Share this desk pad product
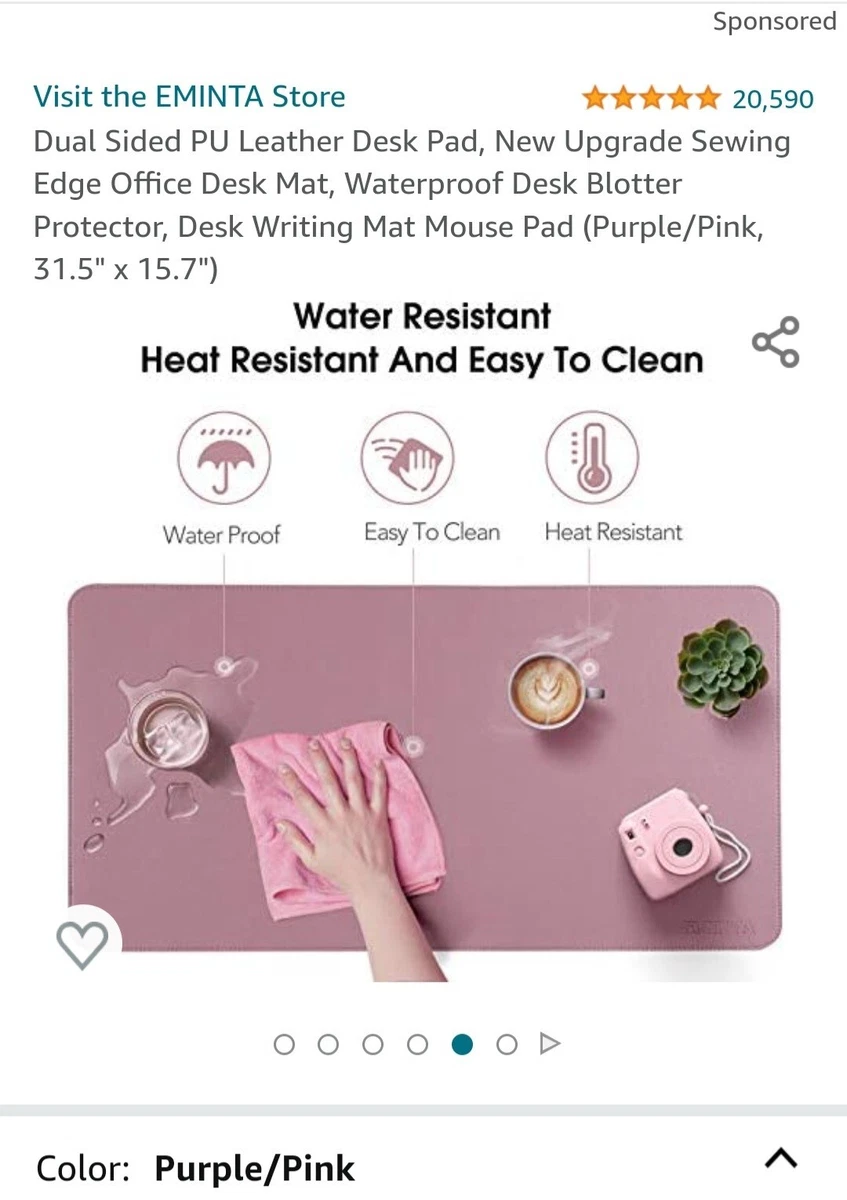847x1200 pixels. click(776, 342)
